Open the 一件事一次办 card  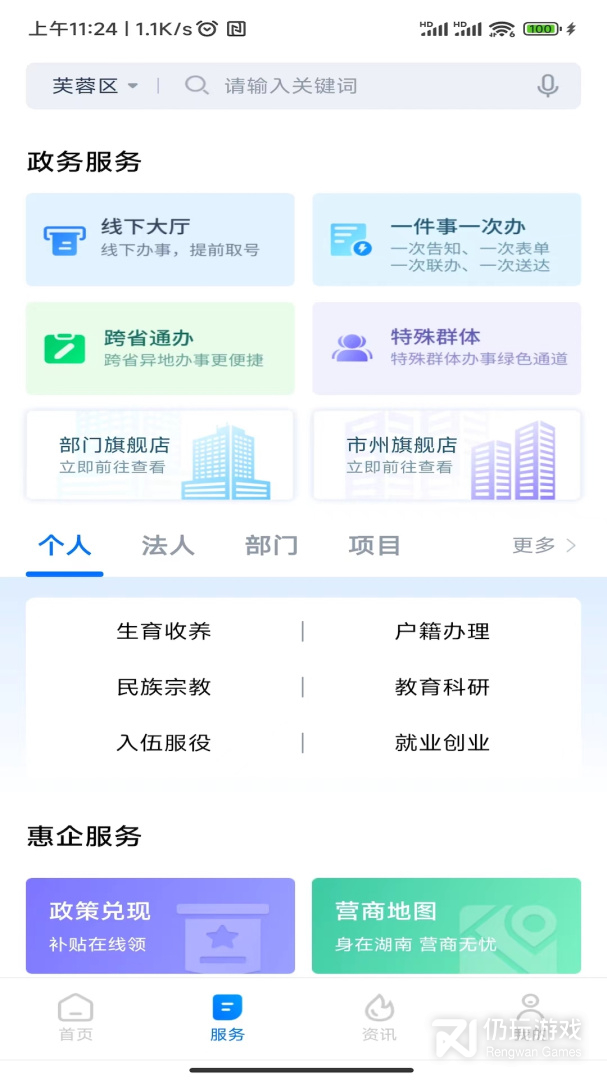(x=446, y=240)
